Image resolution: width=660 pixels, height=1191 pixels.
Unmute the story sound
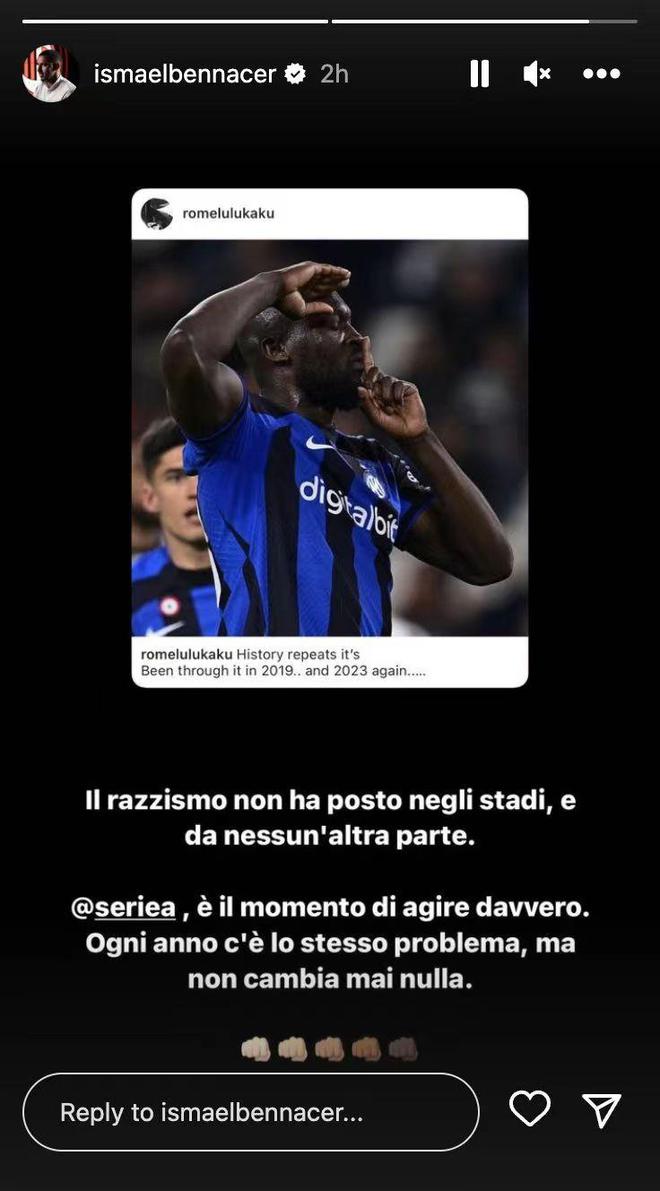pos(537,74)
